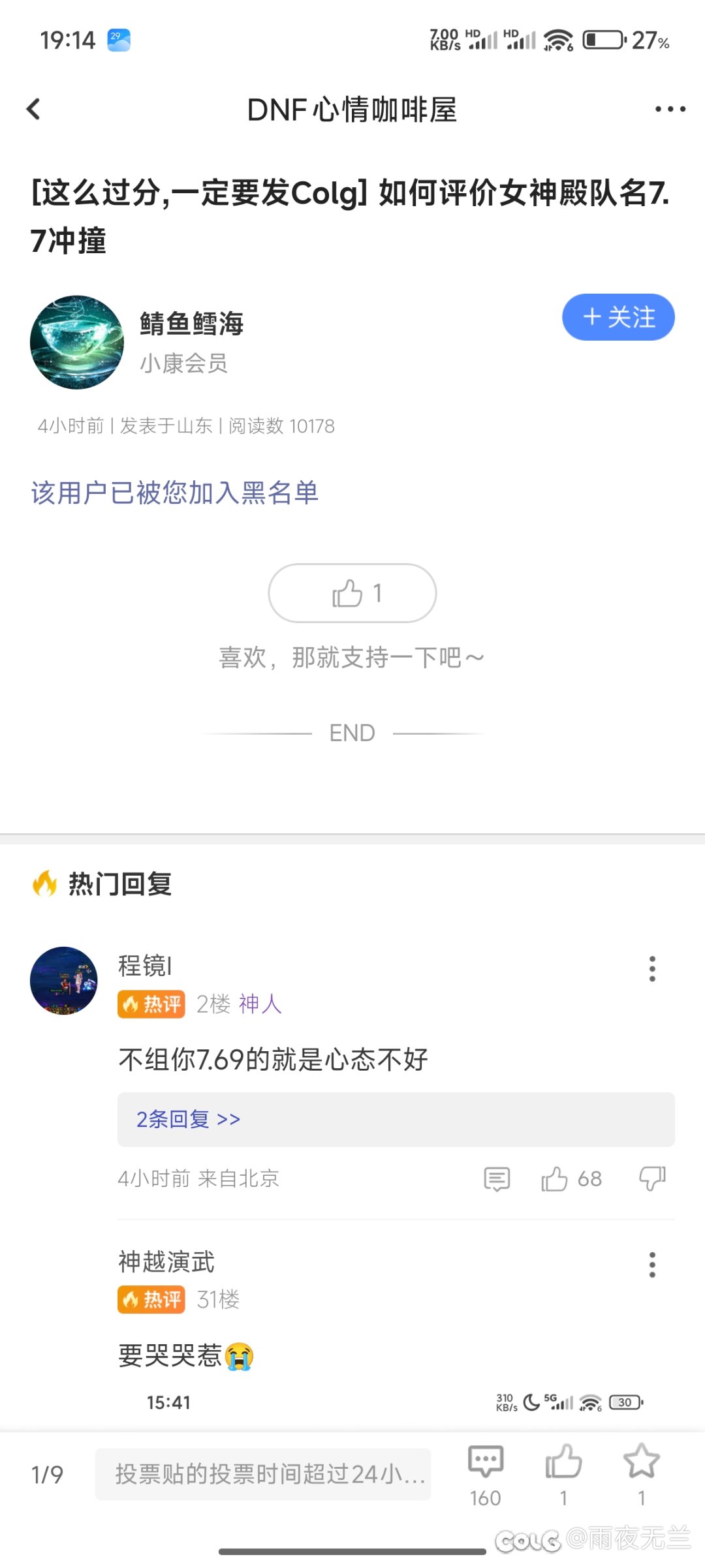This screenshot has height=1568, width=705.
Task: Tap the reply input field at the bottom
Action: (261, 1475)
